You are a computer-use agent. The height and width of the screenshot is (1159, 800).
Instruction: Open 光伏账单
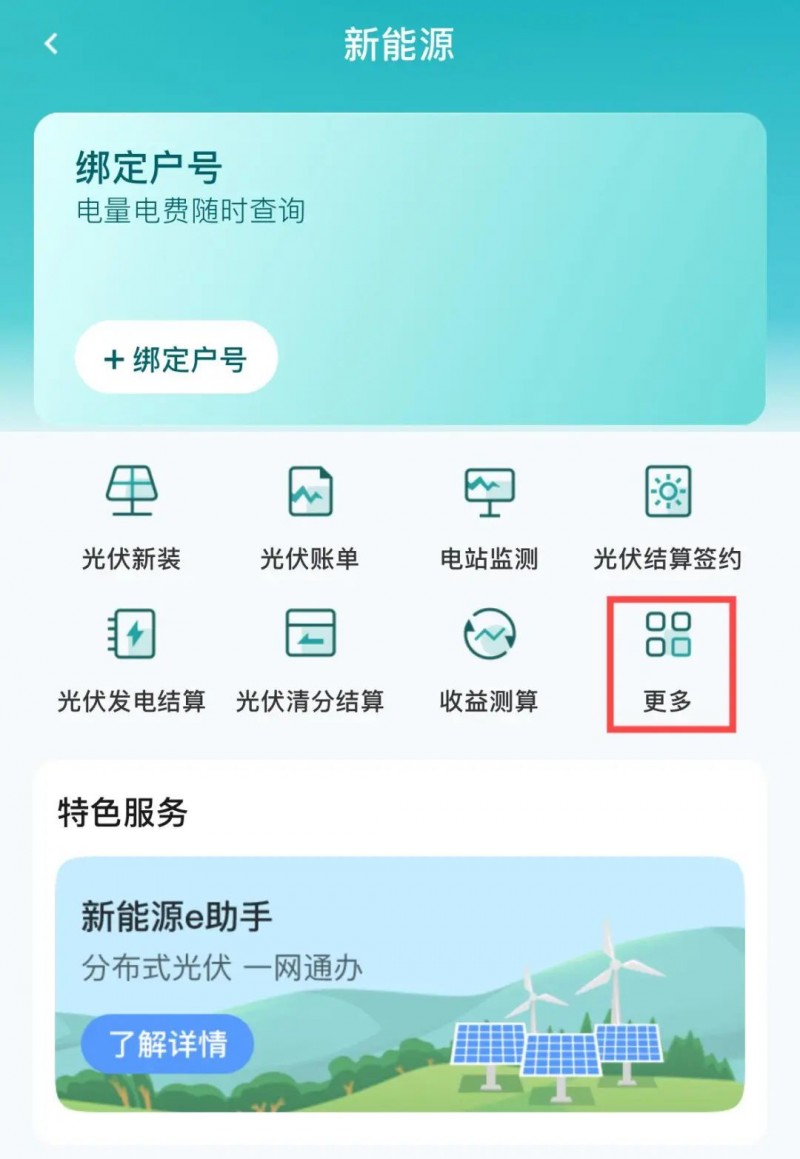click(309, 516)
